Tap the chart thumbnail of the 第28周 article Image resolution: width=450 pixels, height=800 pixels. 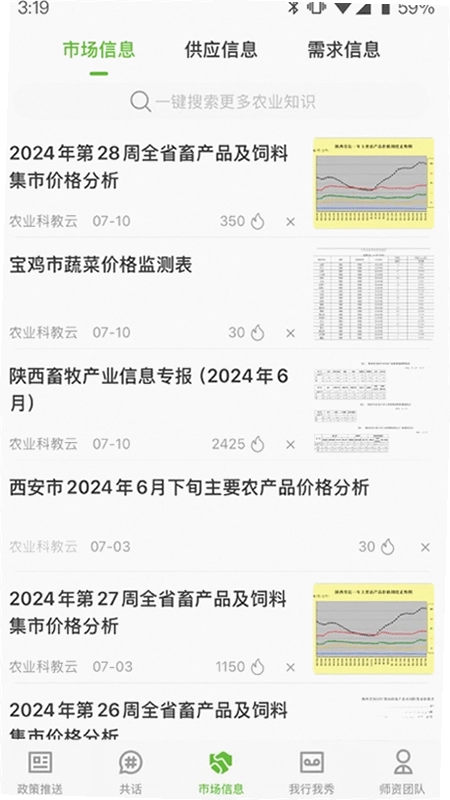click(373, 183)
